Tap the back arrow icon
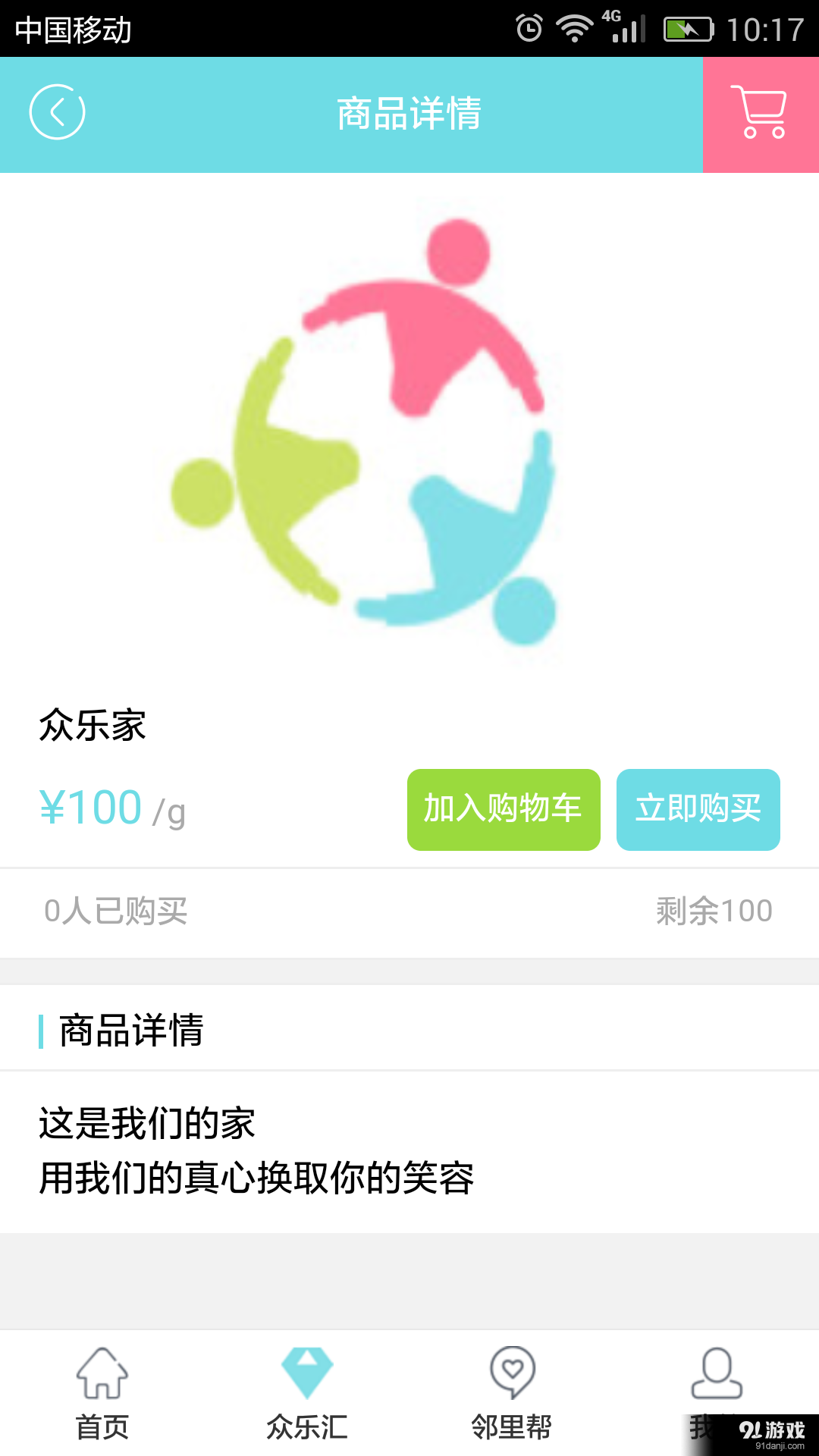Screen dimensions: 819x1456 tap(57, 111)
